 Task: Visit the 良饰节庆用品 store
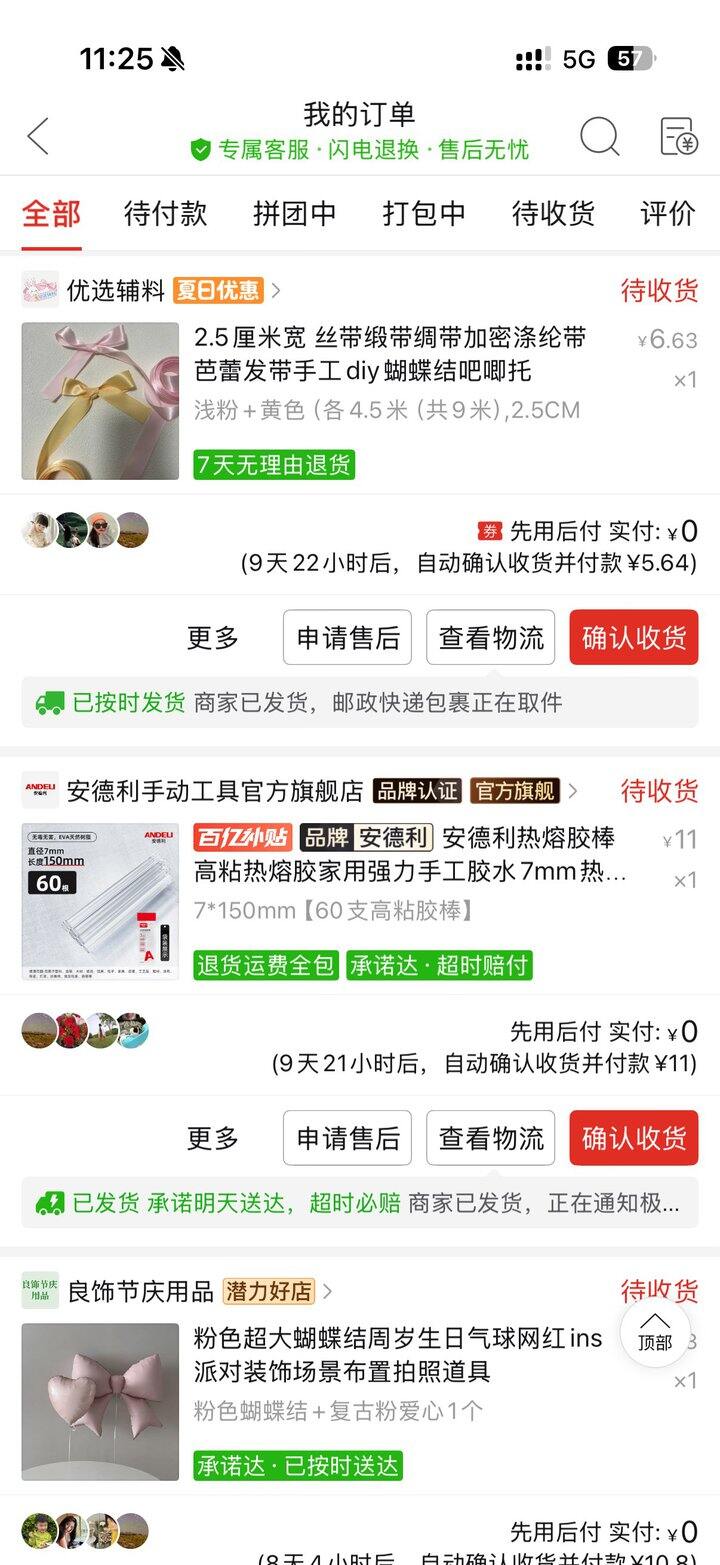[140, 1291]
